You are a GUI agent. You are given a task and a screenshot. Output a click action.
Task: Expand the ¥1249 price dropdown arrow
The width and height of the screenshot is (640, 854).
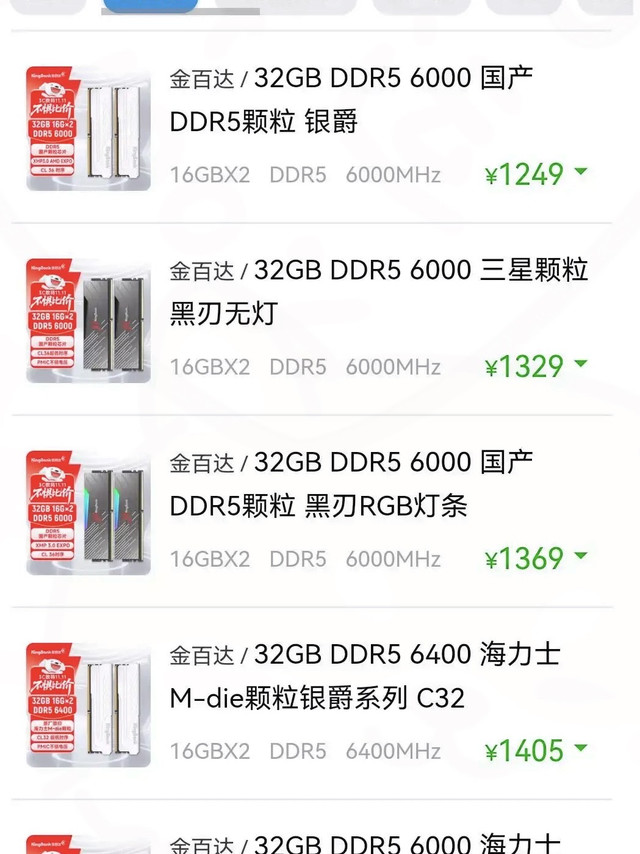coord(581,173)
